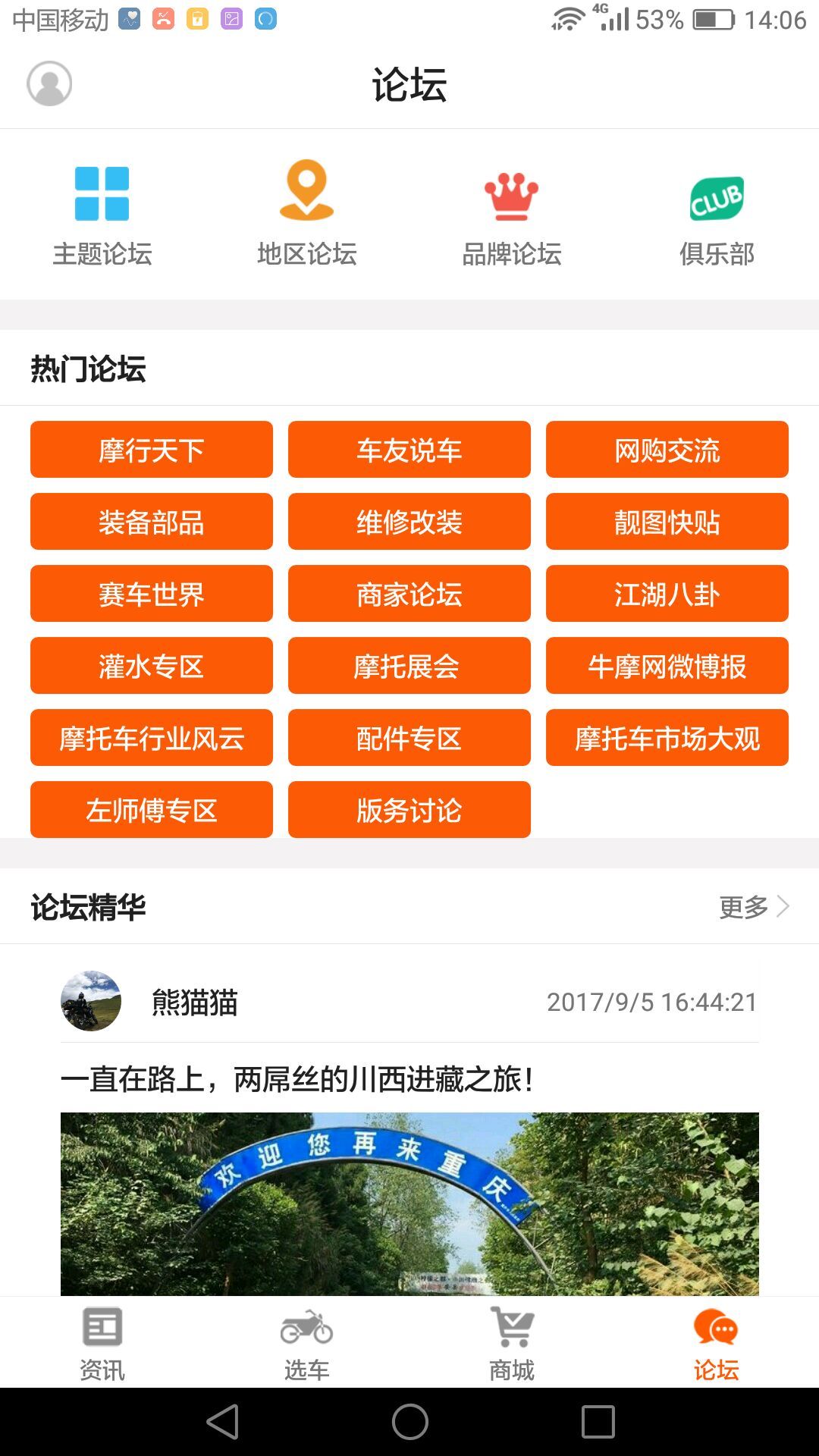Enter the 网购交流 forum
The height and width of the screenshot is (1456, 819).
[667, 449]
